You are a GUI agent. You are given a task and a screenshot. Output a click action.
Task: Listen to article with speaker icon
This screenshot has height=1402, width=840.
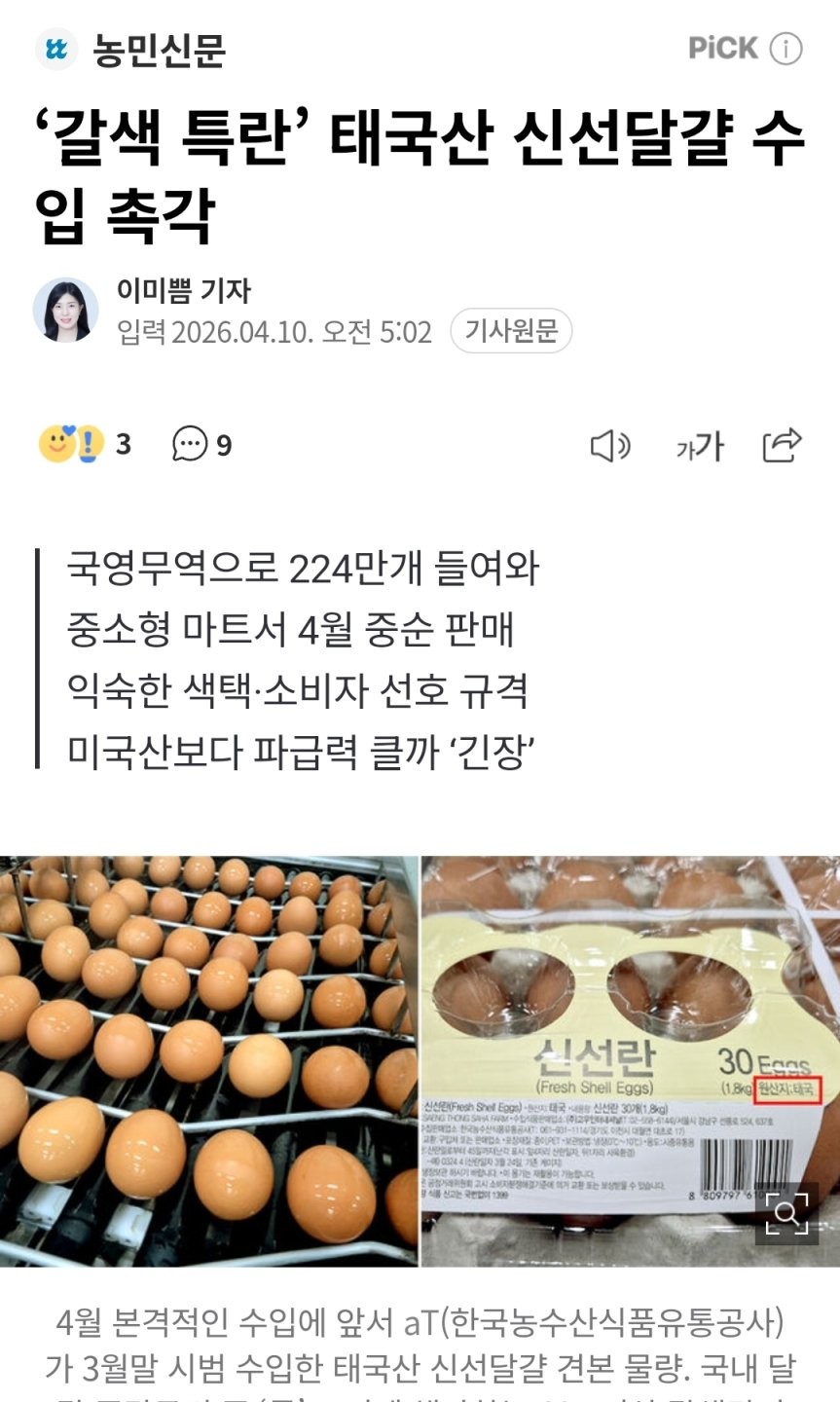(610, 446)
